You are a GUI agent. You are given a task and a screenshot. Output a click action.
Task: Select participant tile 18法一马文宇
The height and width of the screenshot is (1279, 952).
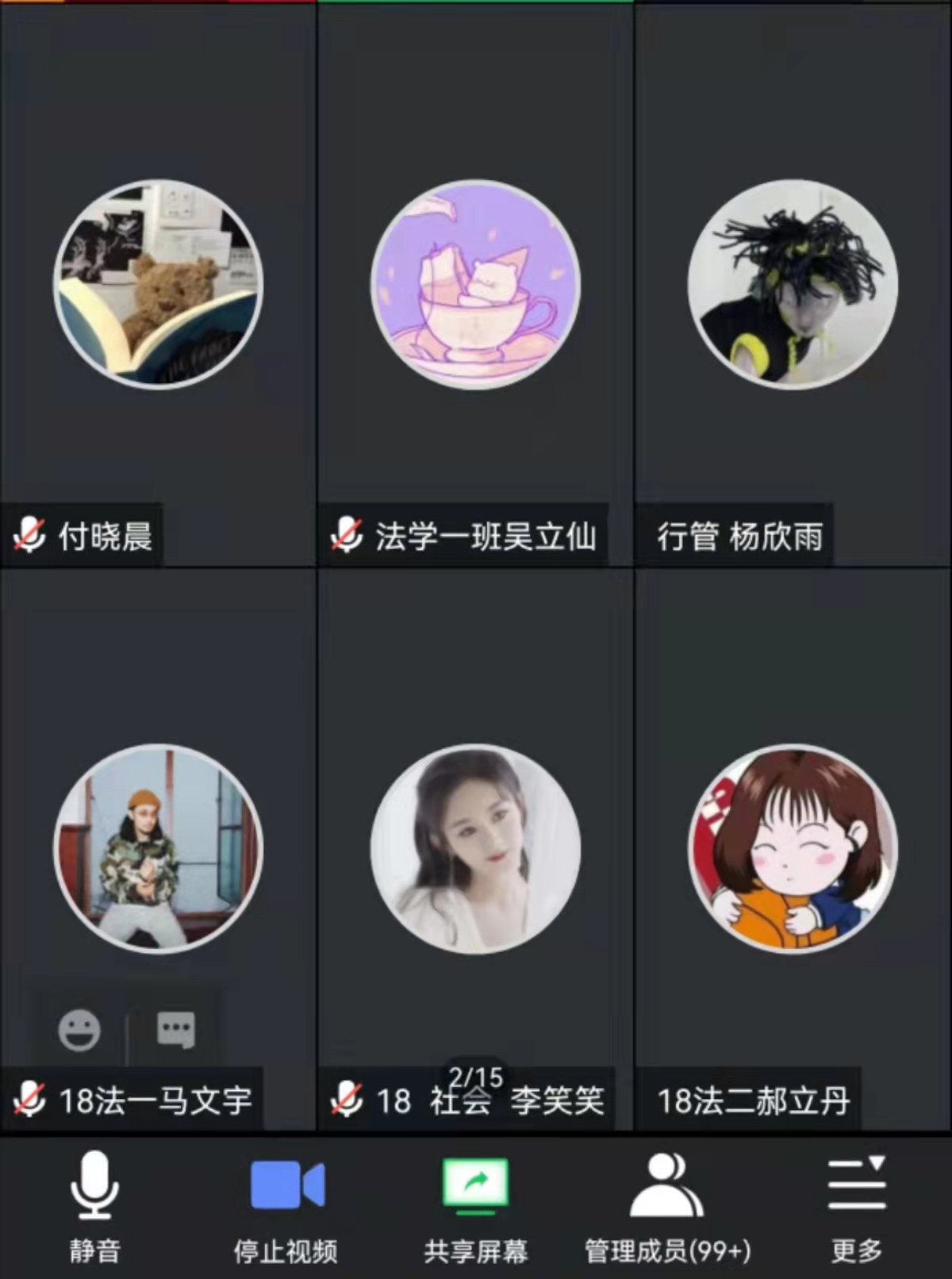coord(158,848)
